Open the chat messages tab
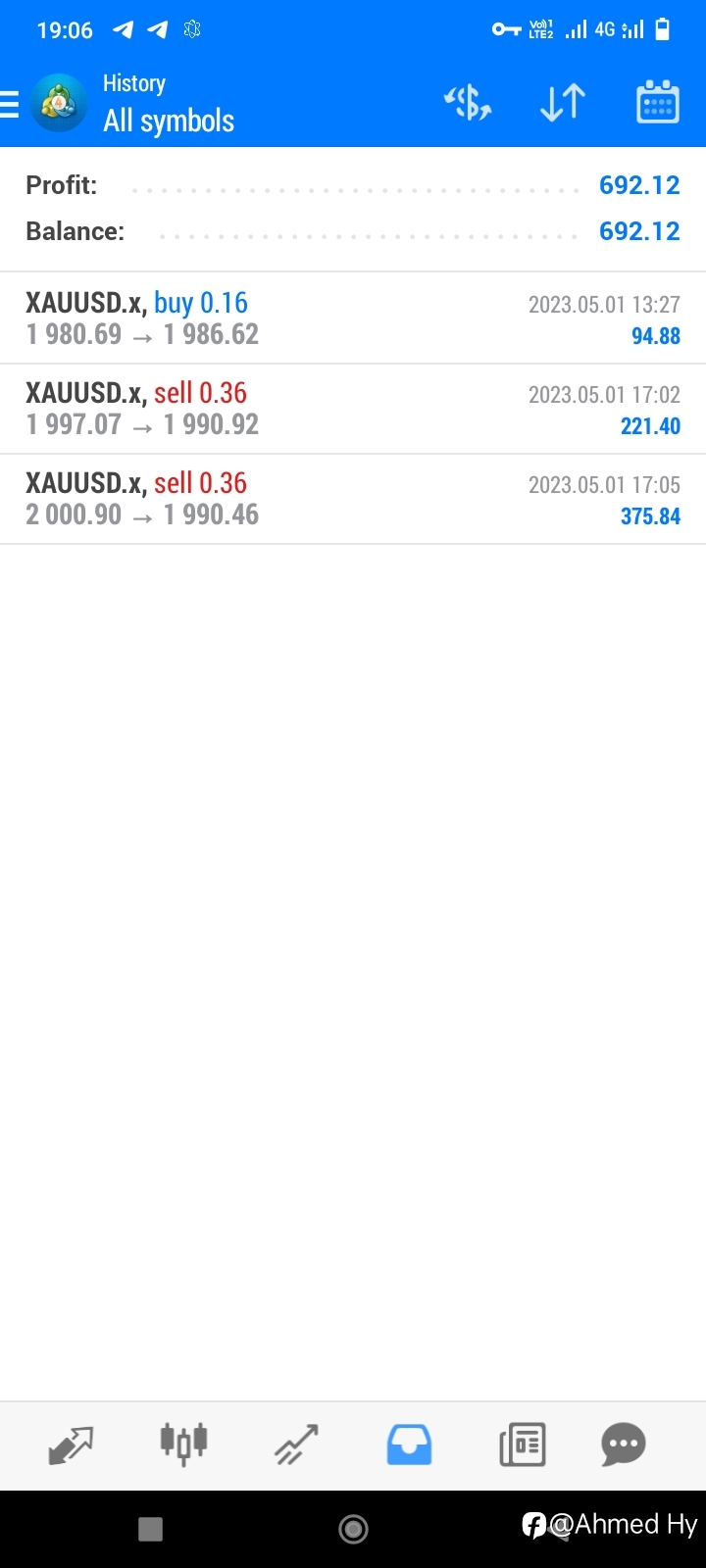The width and height of the screenshot is (706, 1568). coord(624,1445)
